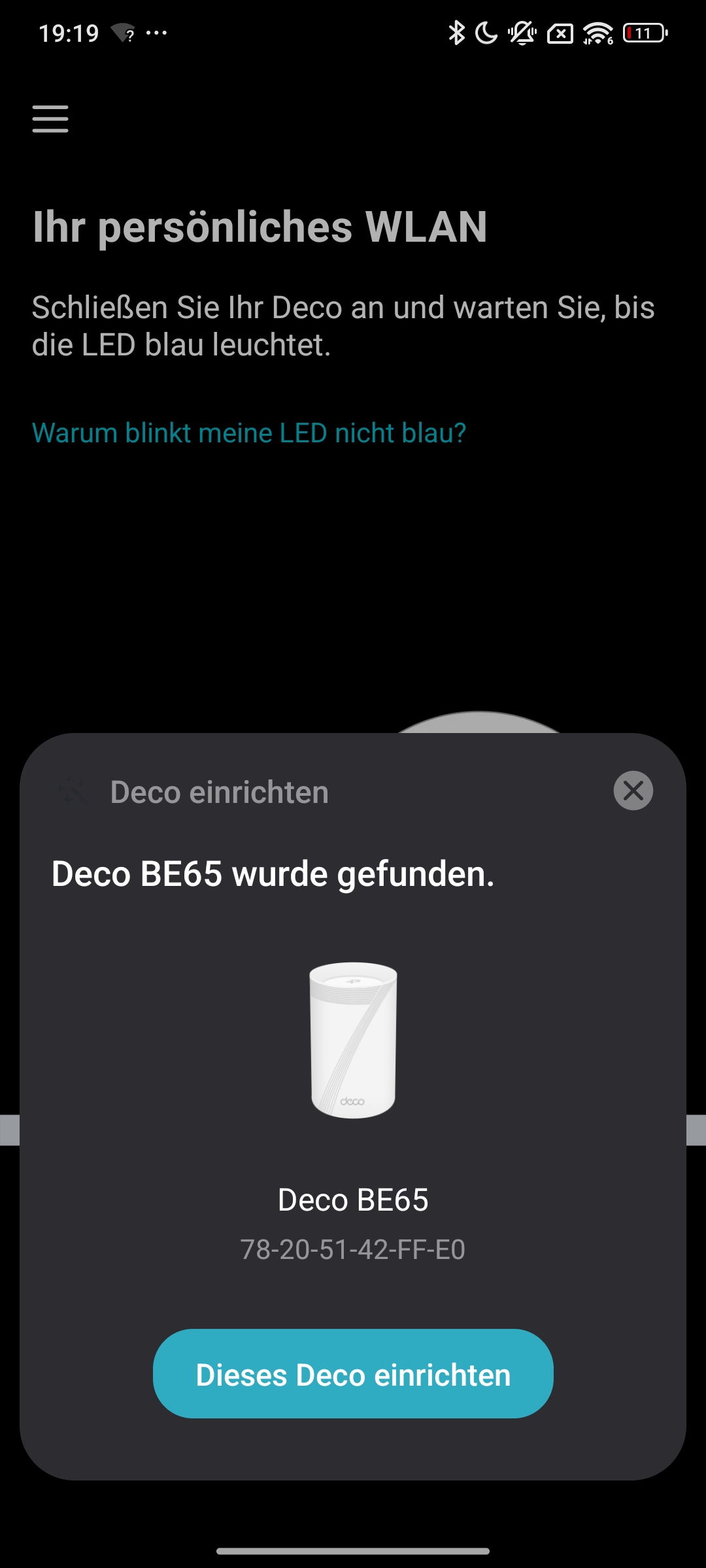Viewport: 706px width, 1568px height.
Task: Open the hamburger drawer menu
Action: click(50, 119)
